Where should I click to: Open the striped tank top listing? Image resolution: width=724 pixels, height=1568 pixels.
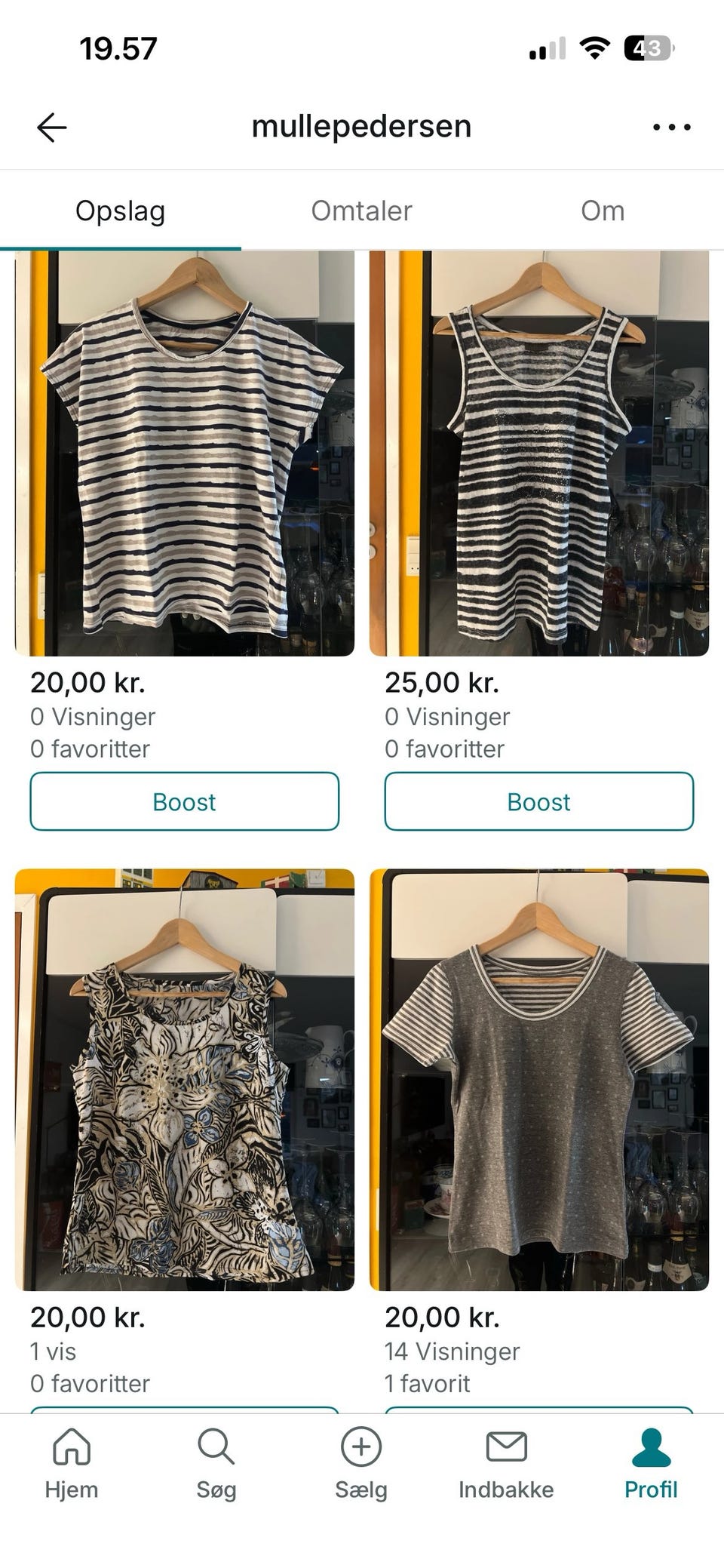[x=538, y=453]
